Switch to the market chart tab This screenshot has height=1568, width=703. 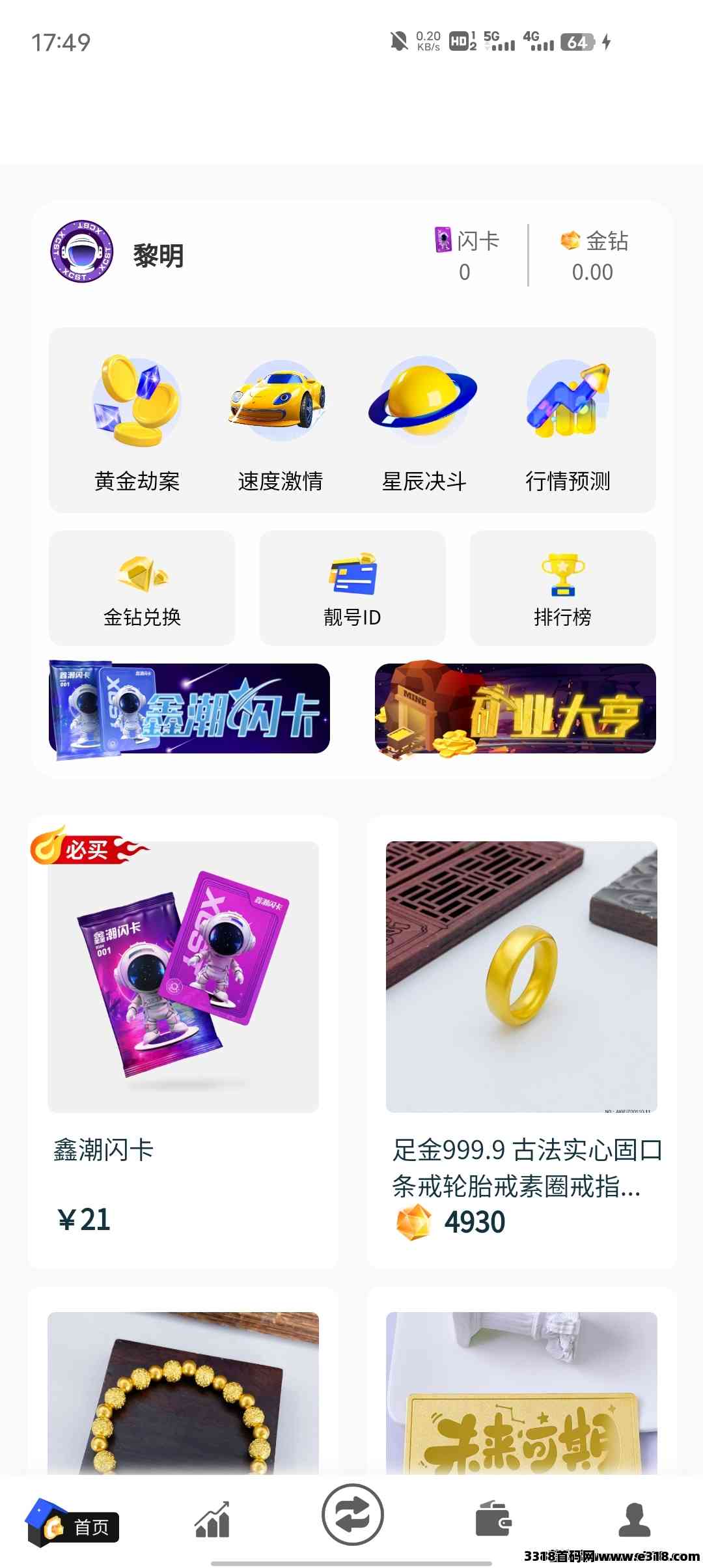tap(212, 1520)
